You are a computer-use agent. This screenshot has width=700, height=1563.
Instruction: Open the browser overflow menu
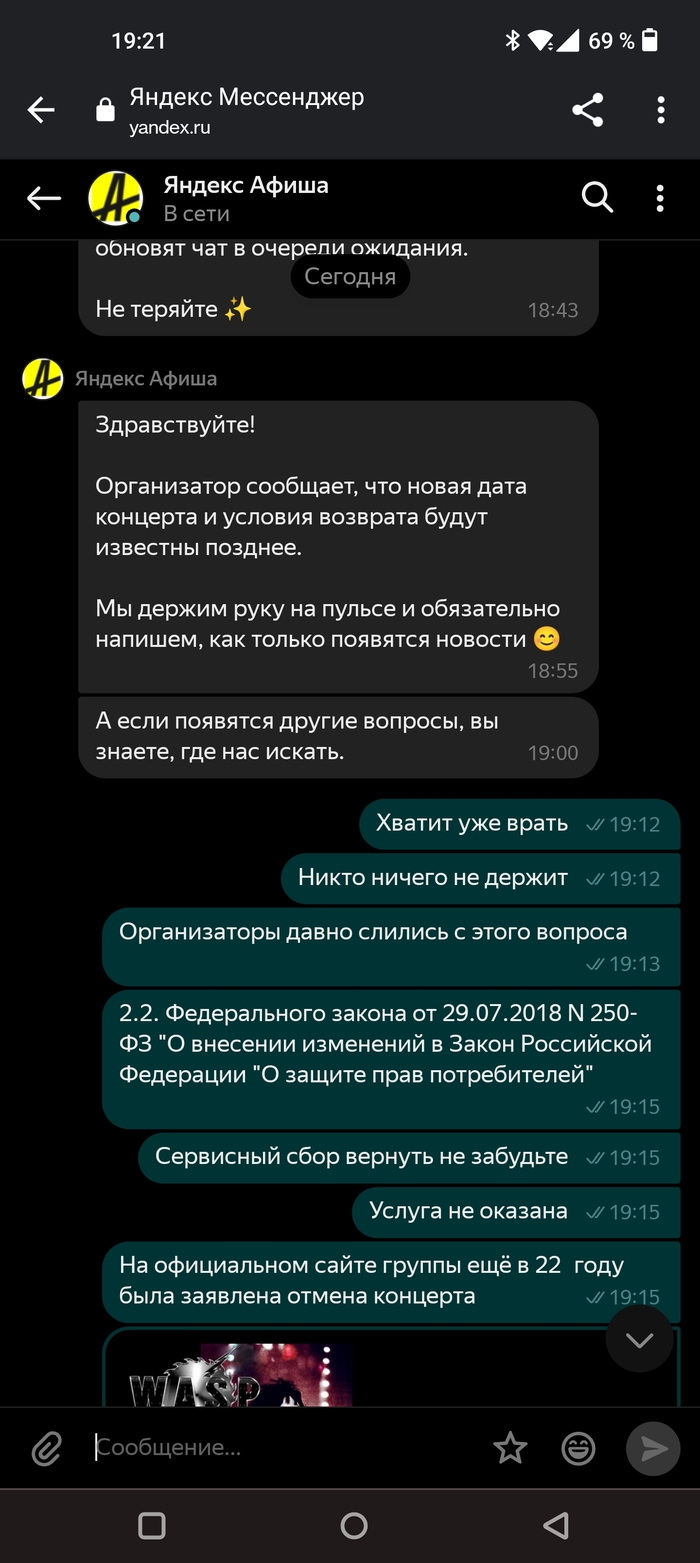point(661,110)
